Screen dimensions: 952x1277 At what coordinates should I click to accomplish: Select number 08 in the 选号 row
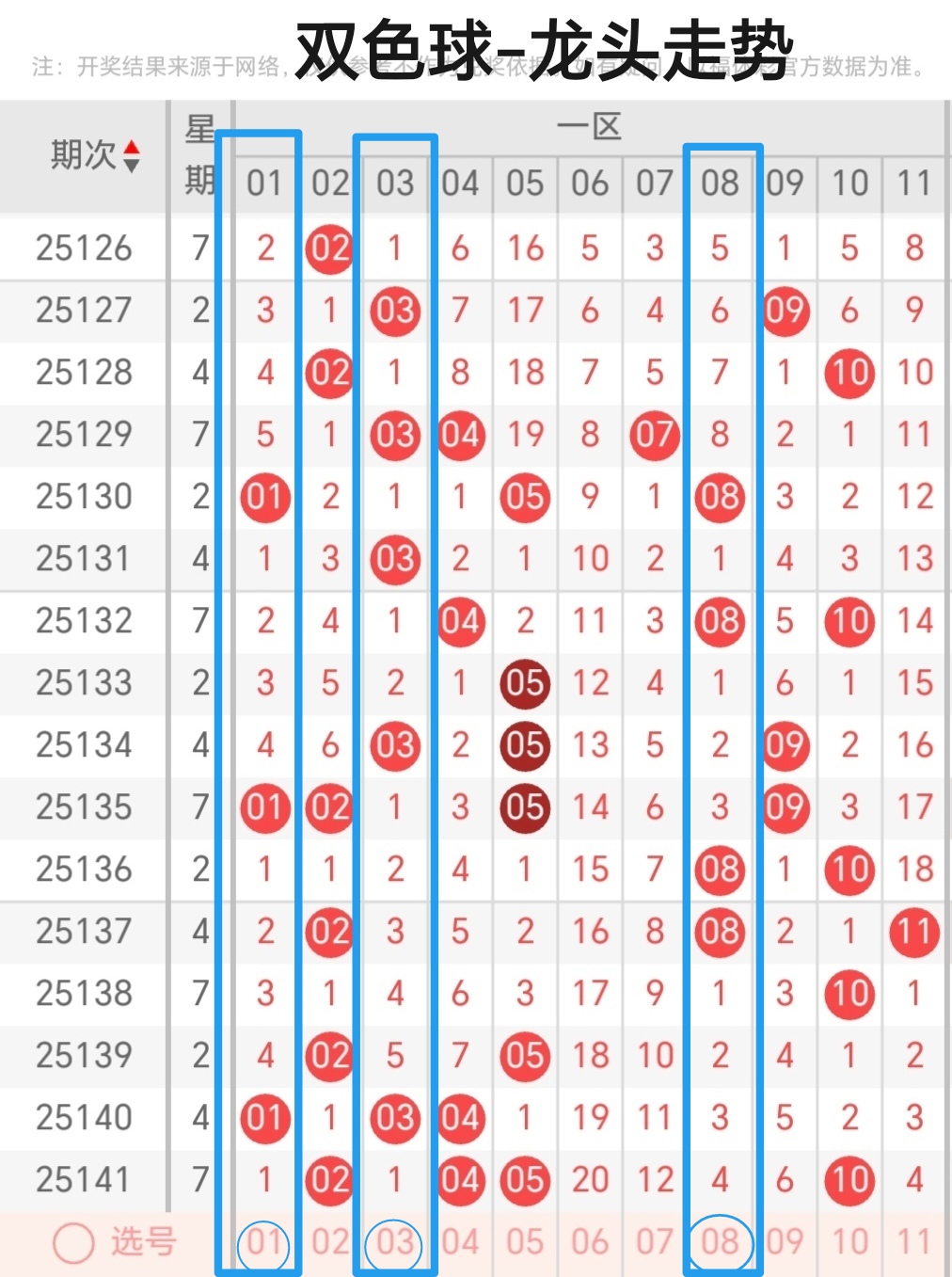click(720, 1242)
